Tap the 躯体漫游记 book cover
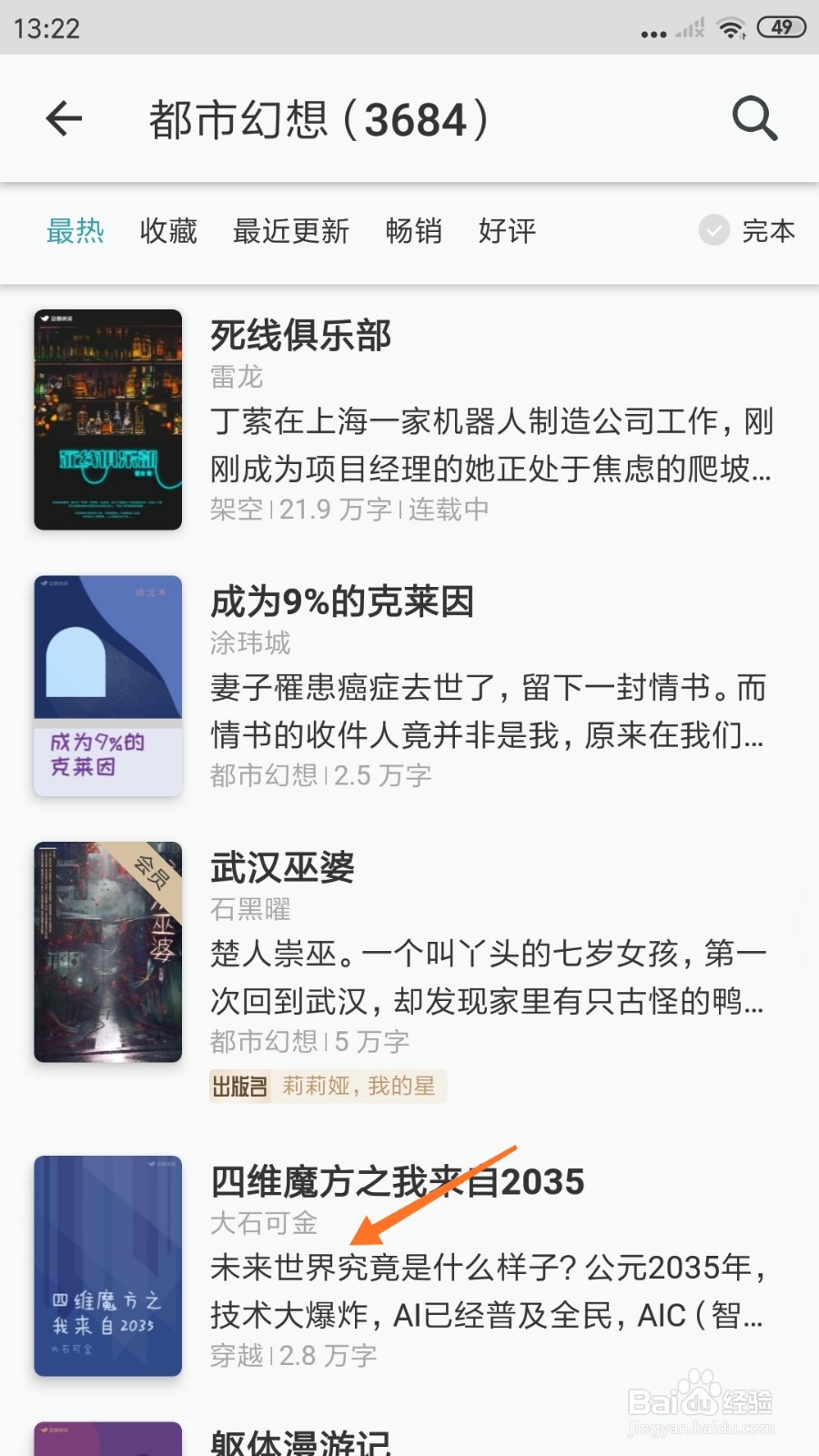The image size is (819, 1456). (x=106, y=1438)
